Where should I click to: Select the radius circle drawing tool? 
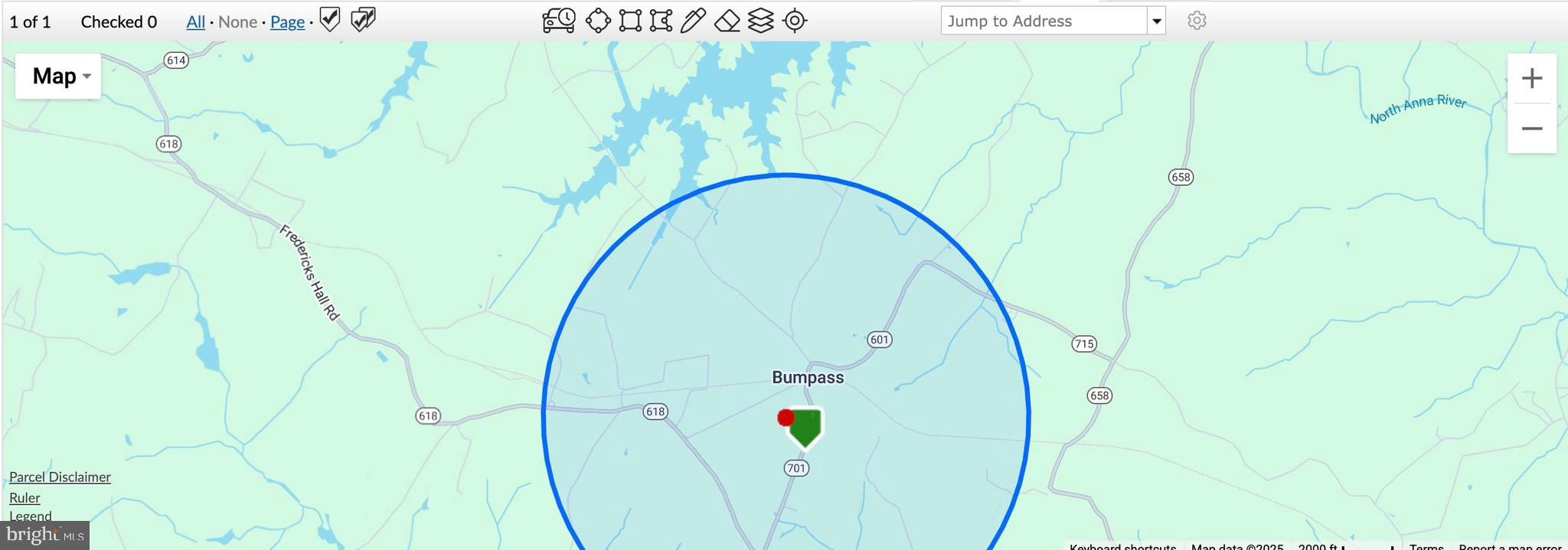click(x=598, y=21)
